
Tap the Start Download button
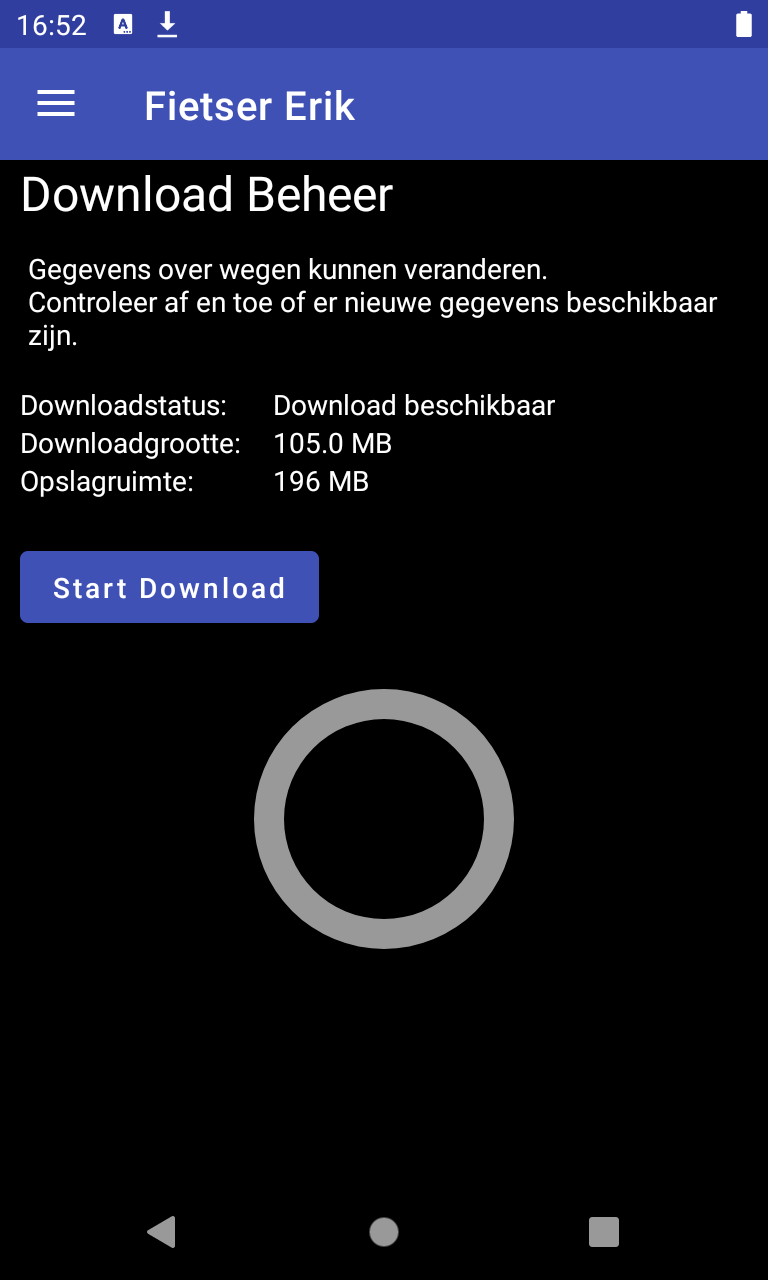point(169,587)
